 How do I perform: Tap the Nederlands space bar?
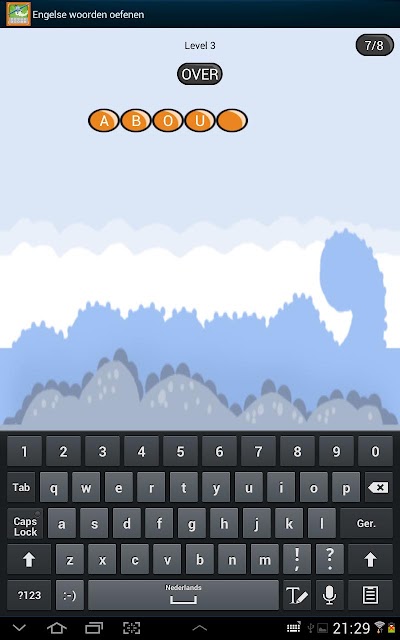tap(183, 595)
